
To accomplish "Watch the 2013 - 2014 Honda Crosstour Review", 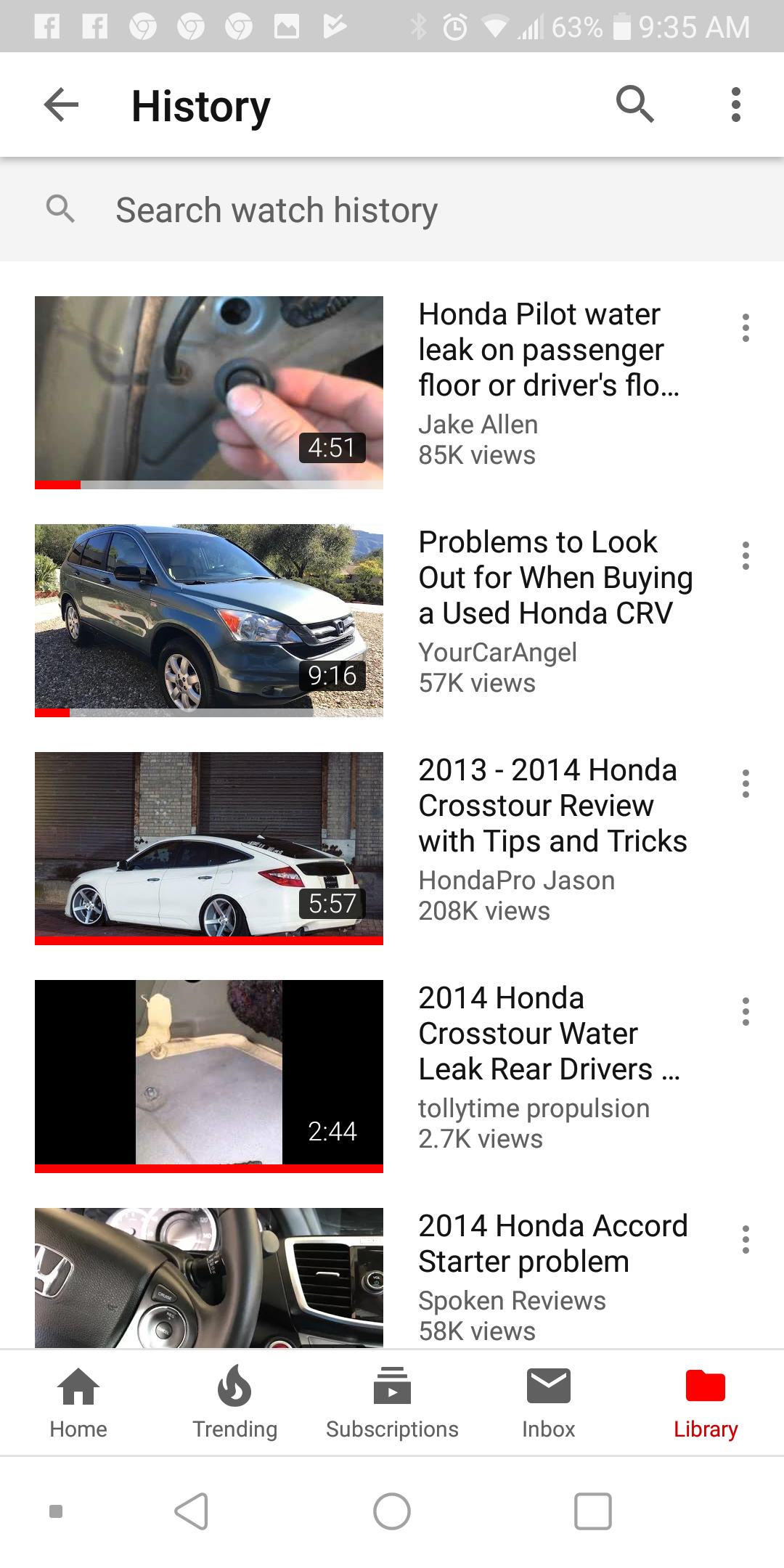I will click(x=209, y=848).
